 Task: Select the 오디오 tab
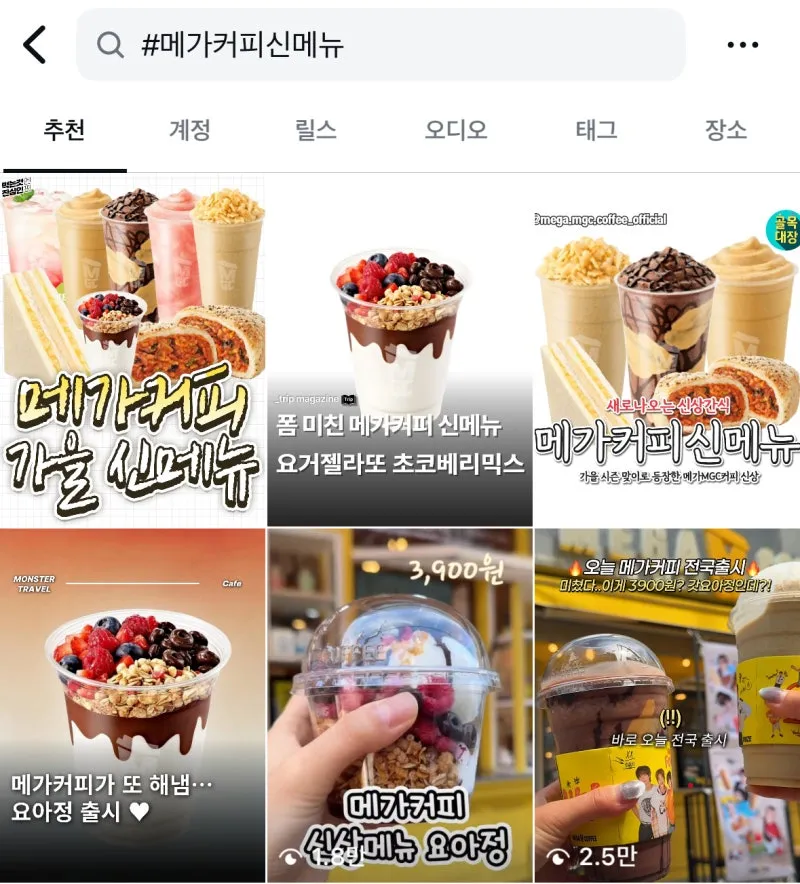[x=456, y=130]
